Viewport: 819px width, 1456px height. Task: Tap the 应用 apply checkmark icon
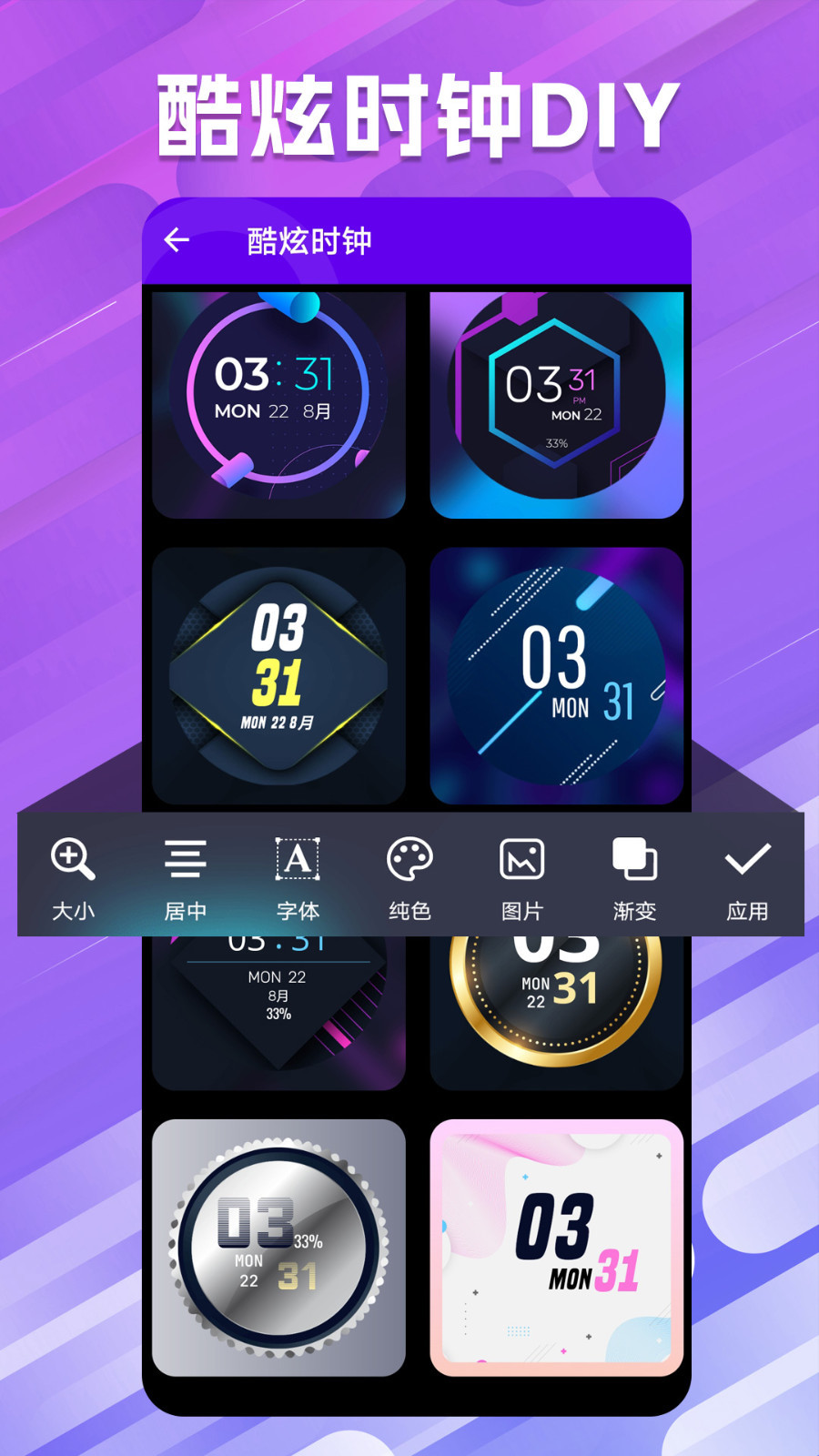[x=746, y=858]
